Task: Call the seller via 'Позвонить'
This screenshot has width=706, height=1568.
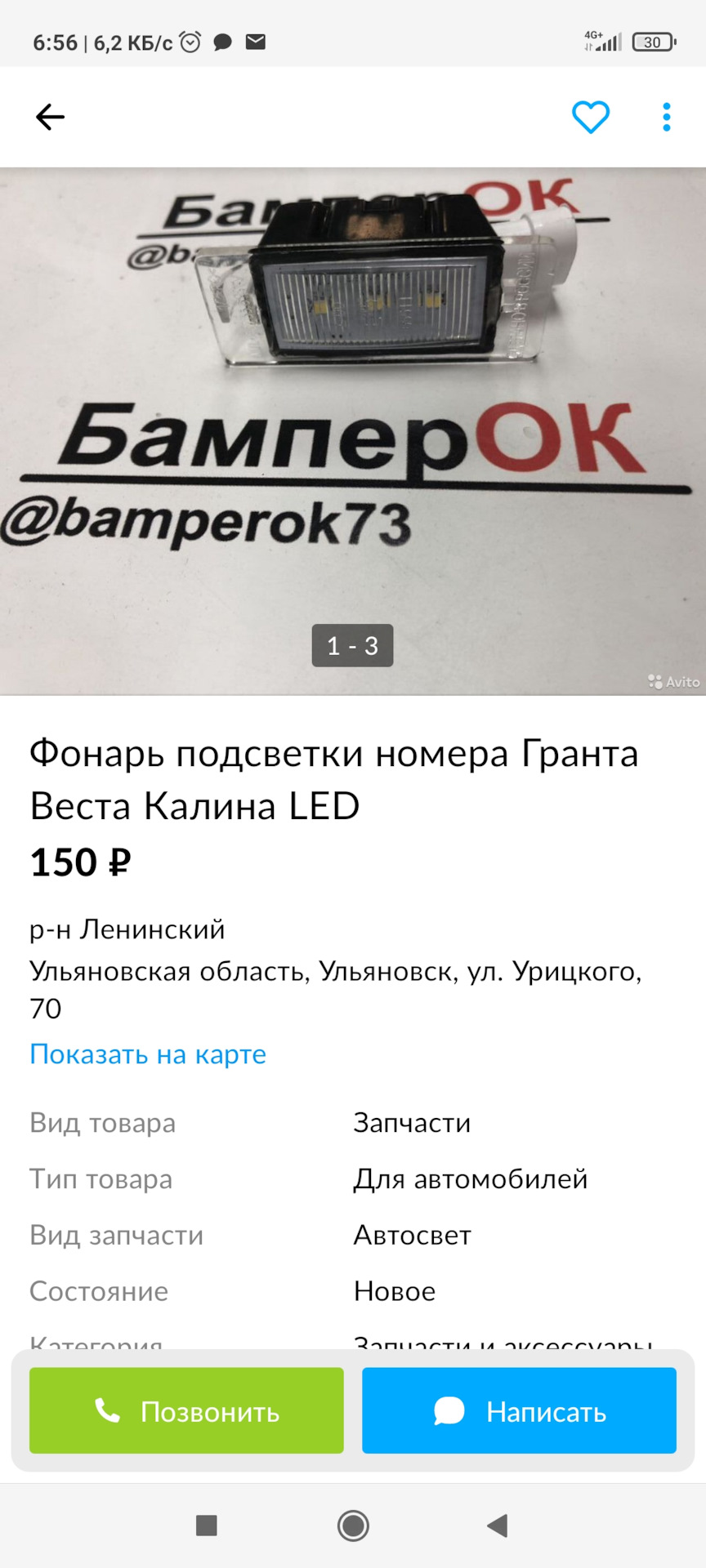Action: coord(186,1410)
